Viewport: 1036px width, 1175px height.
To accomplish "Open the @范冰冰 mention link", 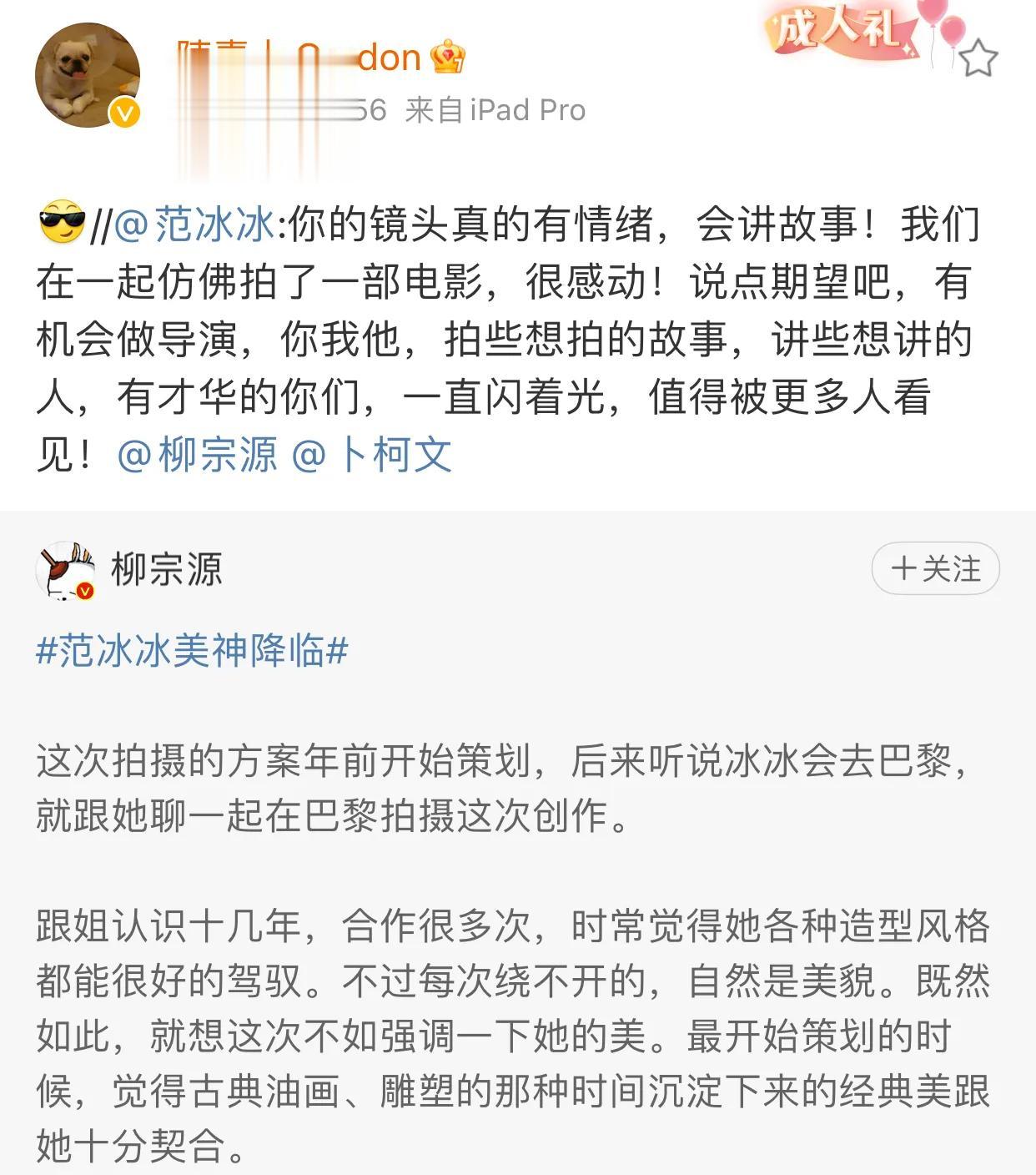I will coord(194,225).
